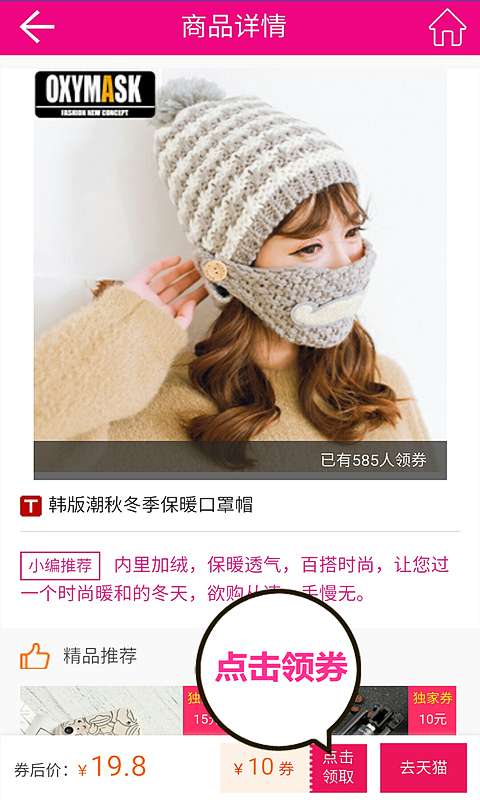Screen dimensions: 480x800
Task: Open the home icon in header
Action: tap(447, 27)
